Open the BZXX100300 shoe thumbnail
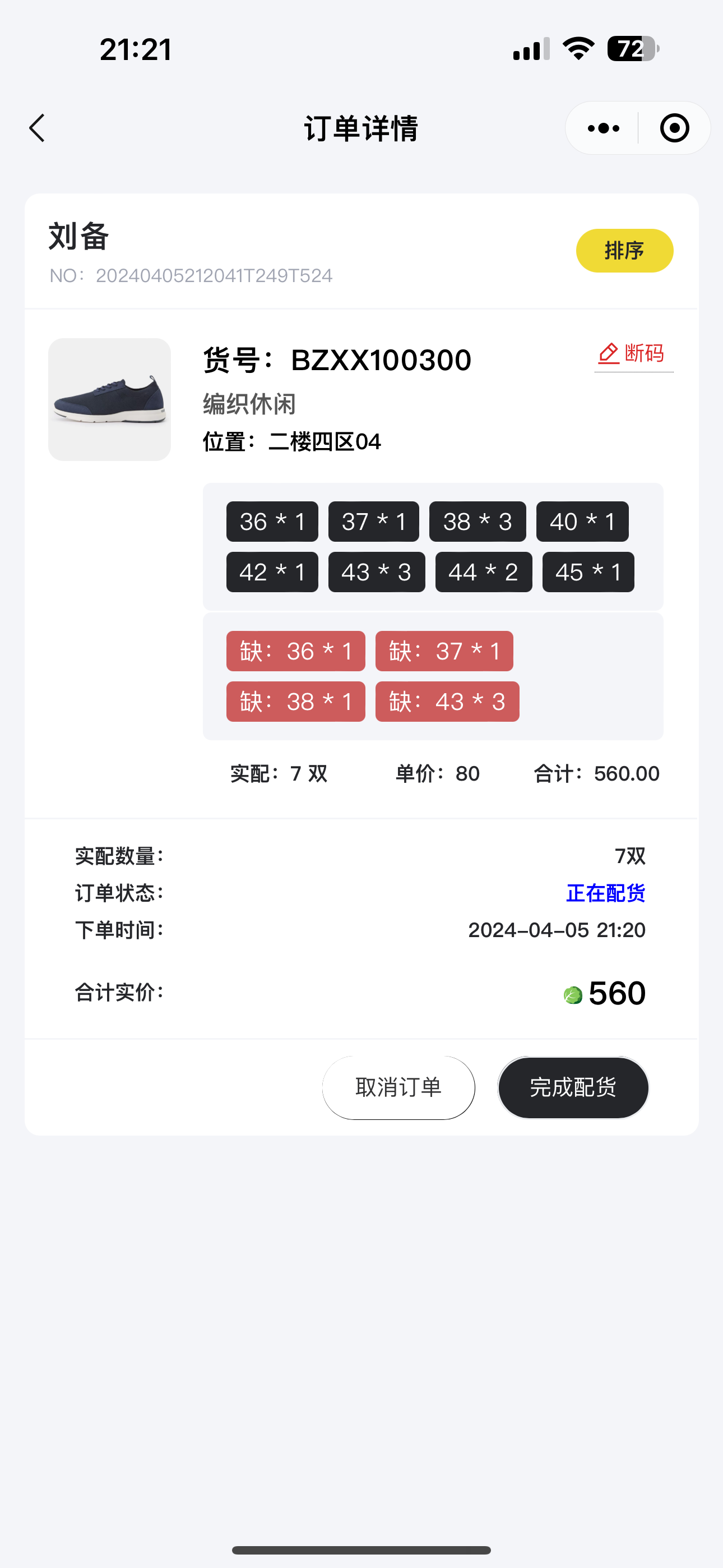 [x=109, y=399]
